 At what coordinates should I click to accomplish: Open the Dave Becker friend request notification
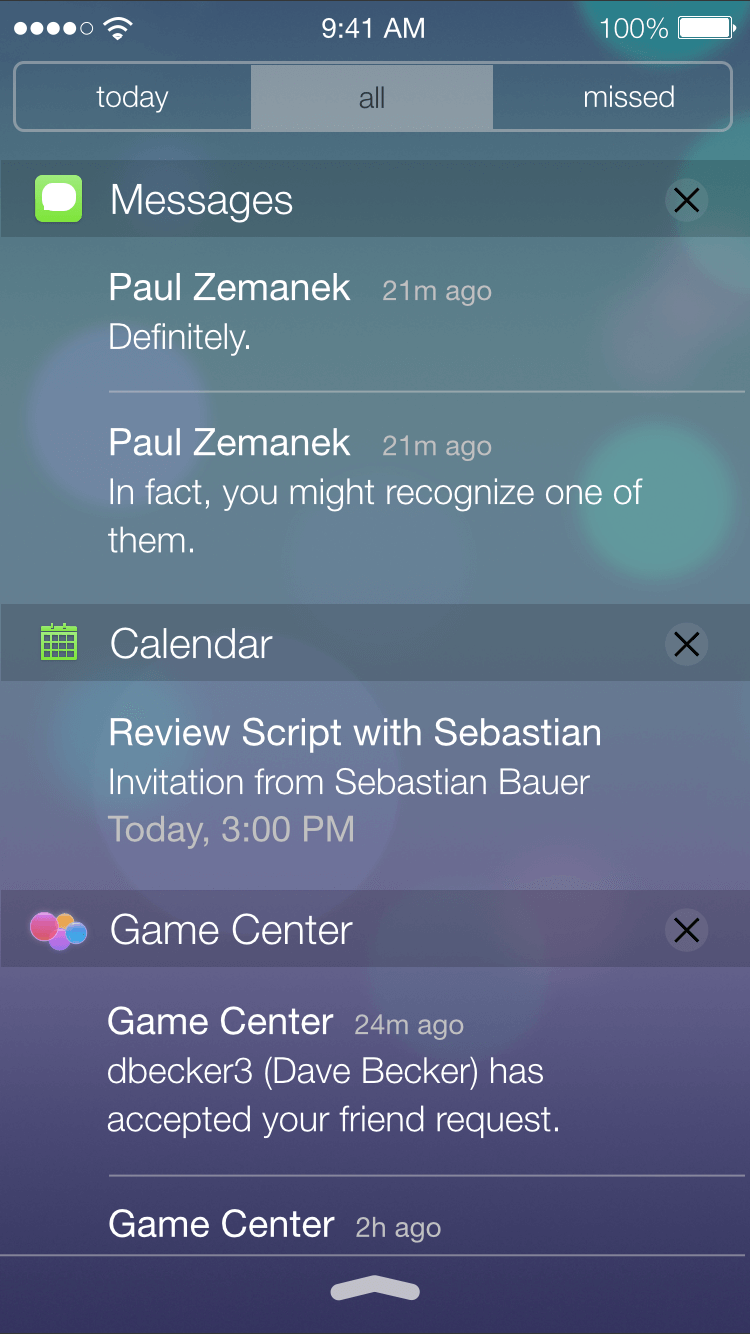pyautogui.click(x=375, y=1071)
